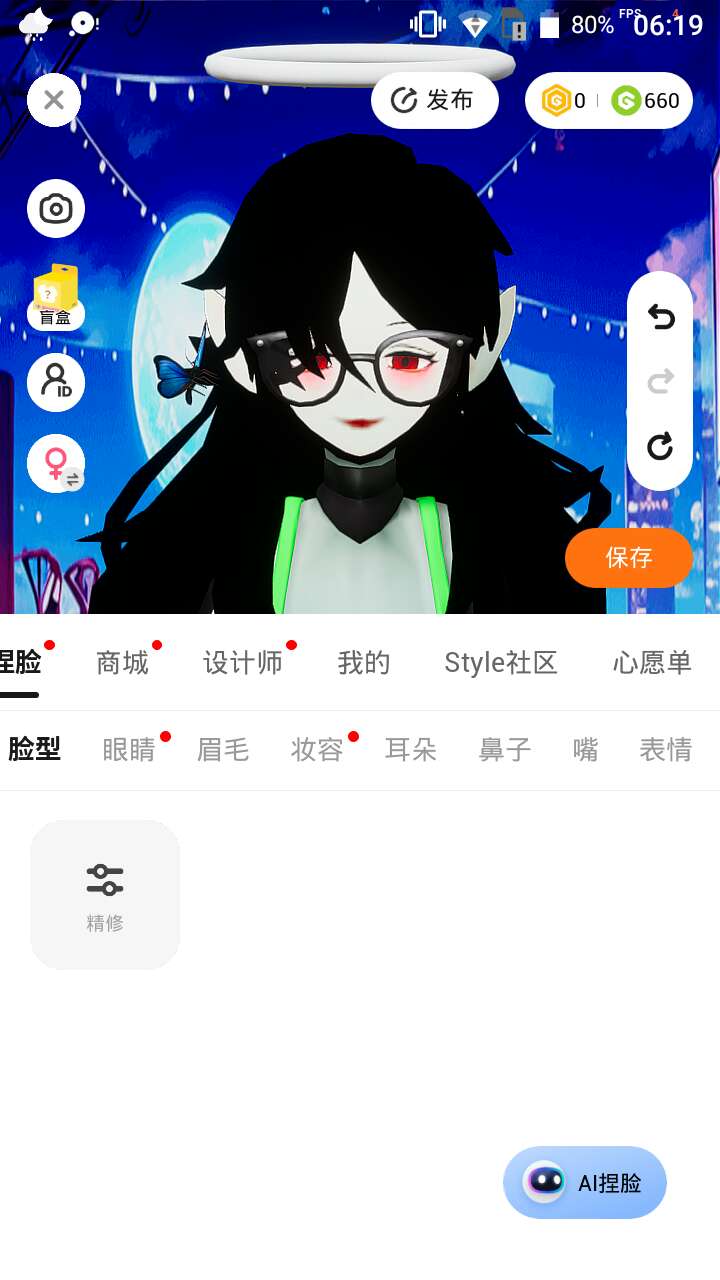This screenshot has width=720, height=1280.
Task: Open the 精修 fine-tune option
Action: (x=105, y=895)
